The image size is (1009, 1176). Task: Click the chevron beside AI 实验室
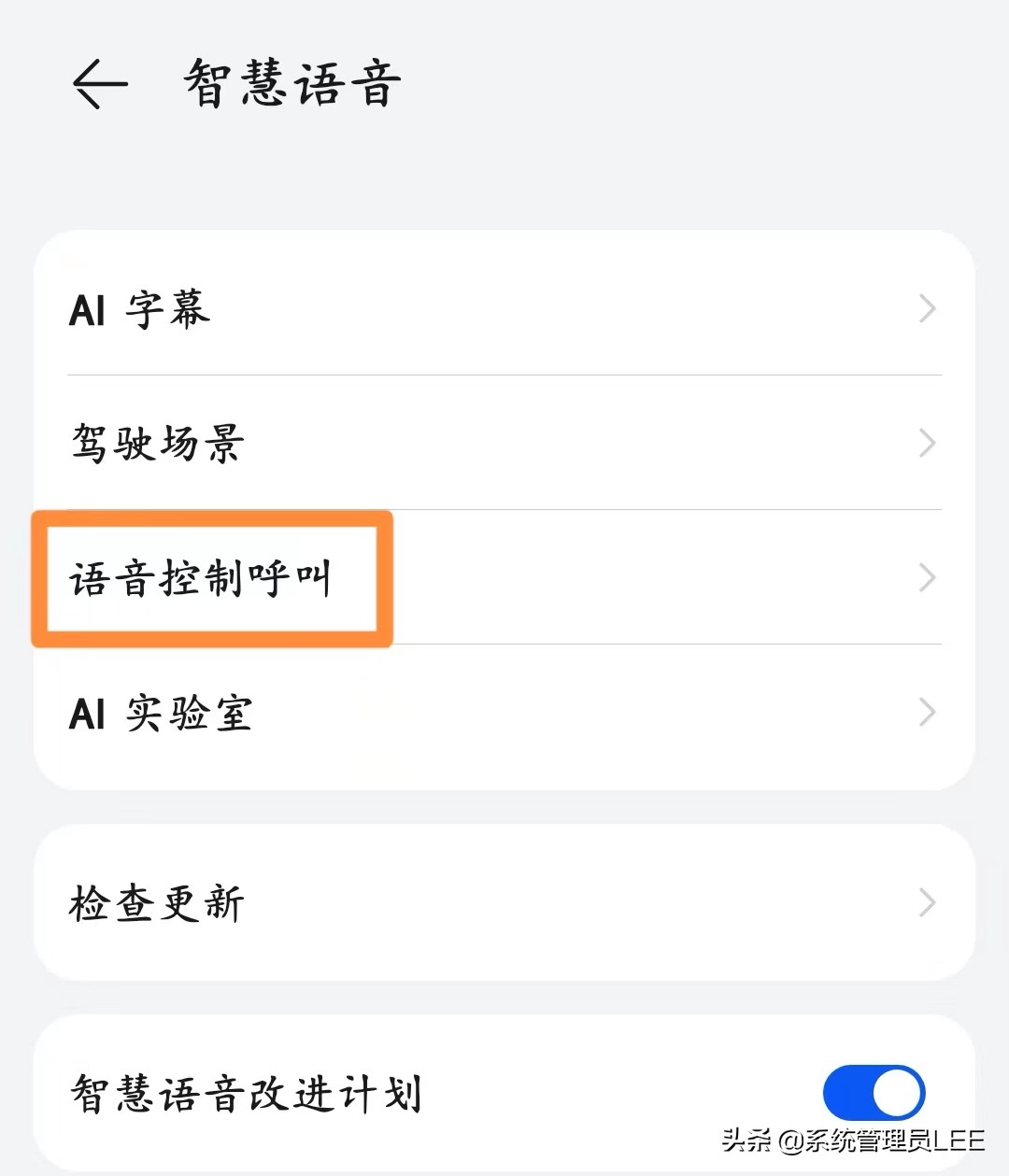click(926, 713)
